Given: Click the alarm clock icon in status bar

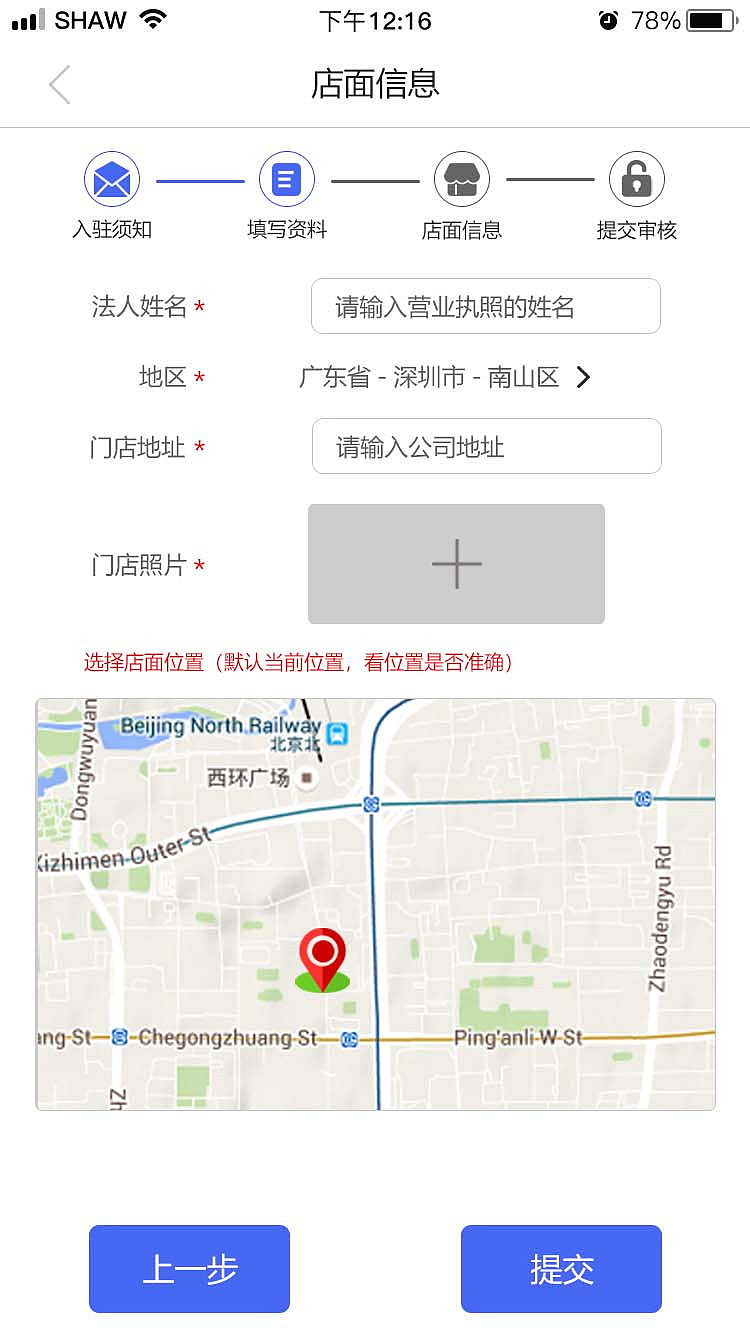Looking at the screenshot, I should [608, 19].
